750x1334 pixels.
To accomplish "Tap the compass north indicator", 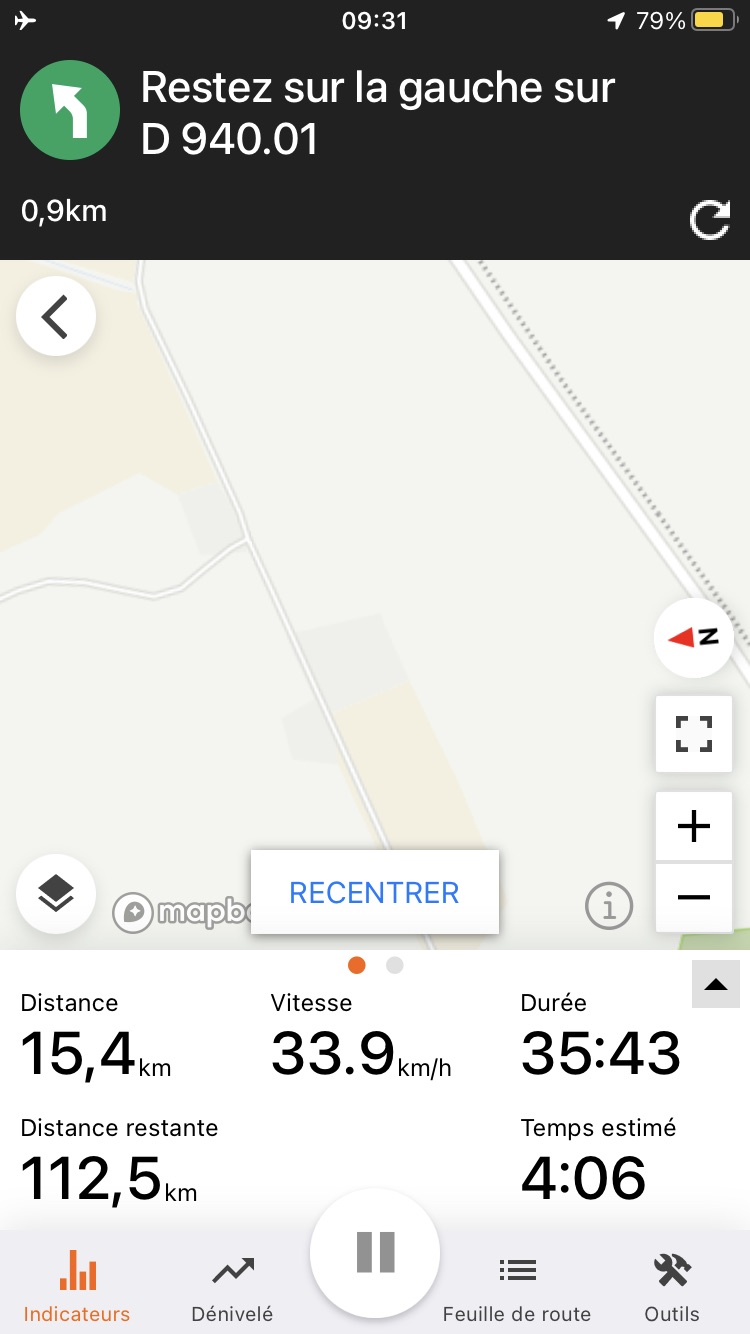I will point(694,638).
